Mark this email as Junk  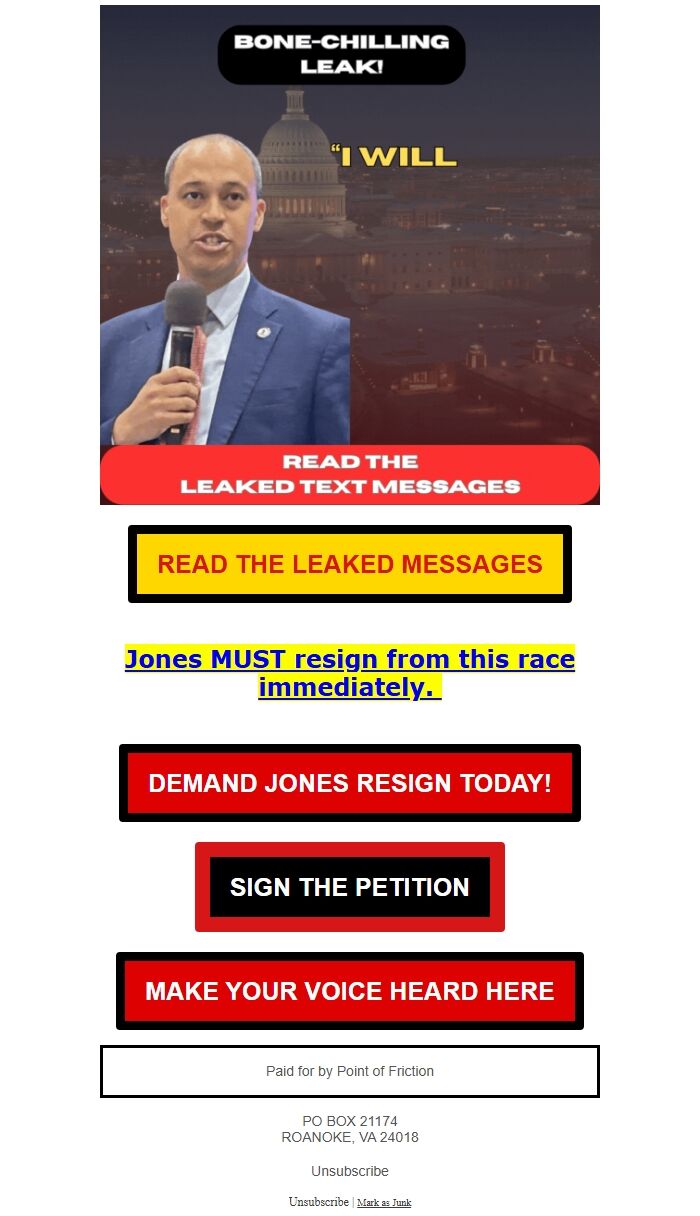click(384, 1203)
